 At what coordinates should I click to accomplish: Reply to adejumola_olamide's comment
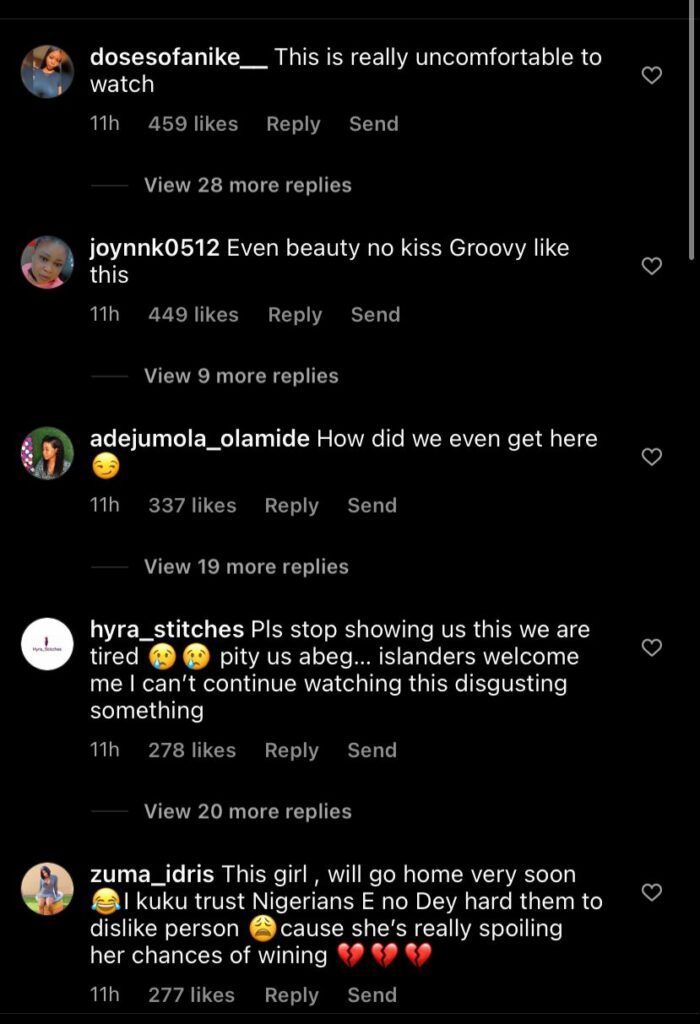pos(291,506)
